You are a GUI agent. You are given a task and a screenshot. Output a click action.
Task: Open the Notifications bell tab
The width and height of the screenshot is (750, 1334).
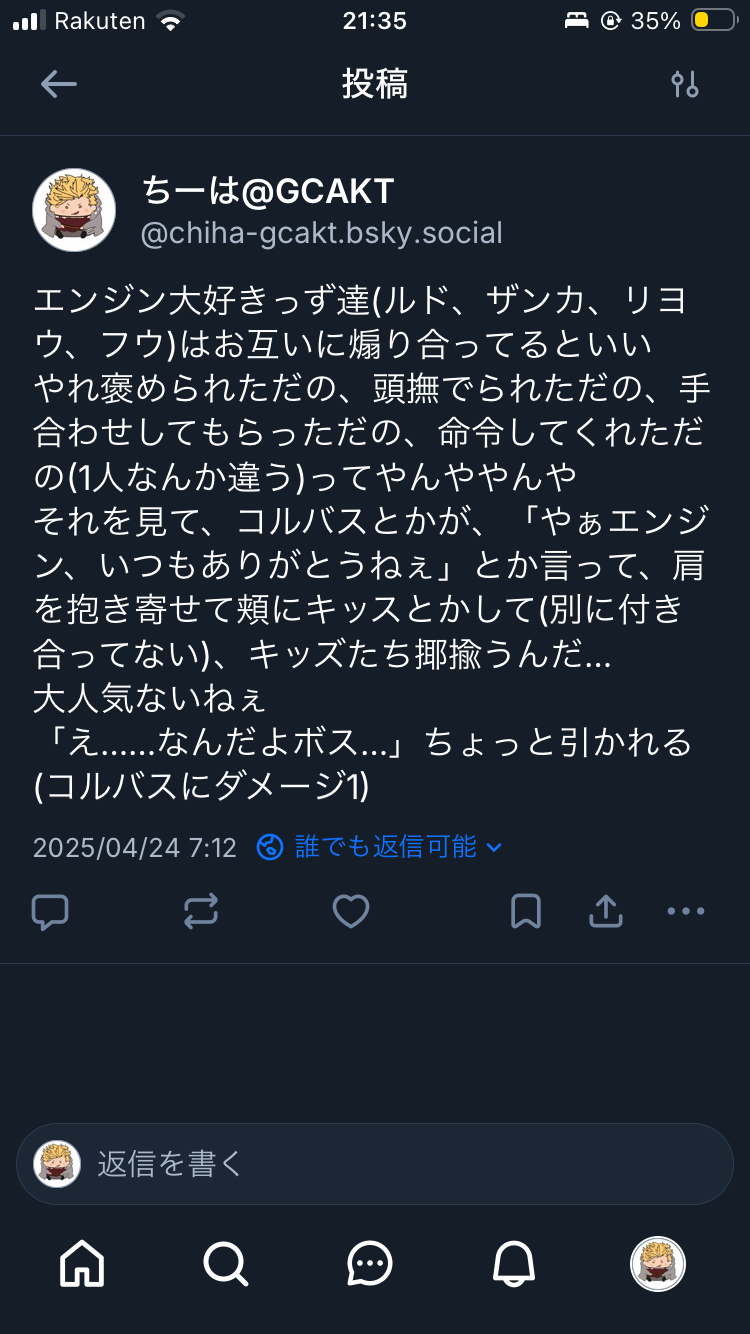(514, 1264)
